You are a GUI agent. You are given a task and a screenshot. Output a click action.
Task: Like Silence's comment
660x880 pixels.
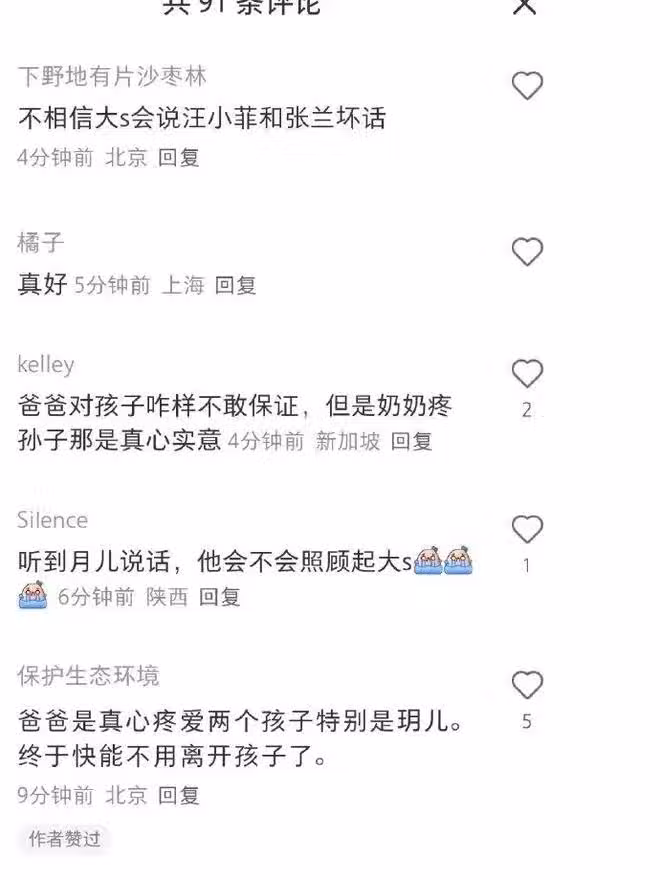point(527,529)
